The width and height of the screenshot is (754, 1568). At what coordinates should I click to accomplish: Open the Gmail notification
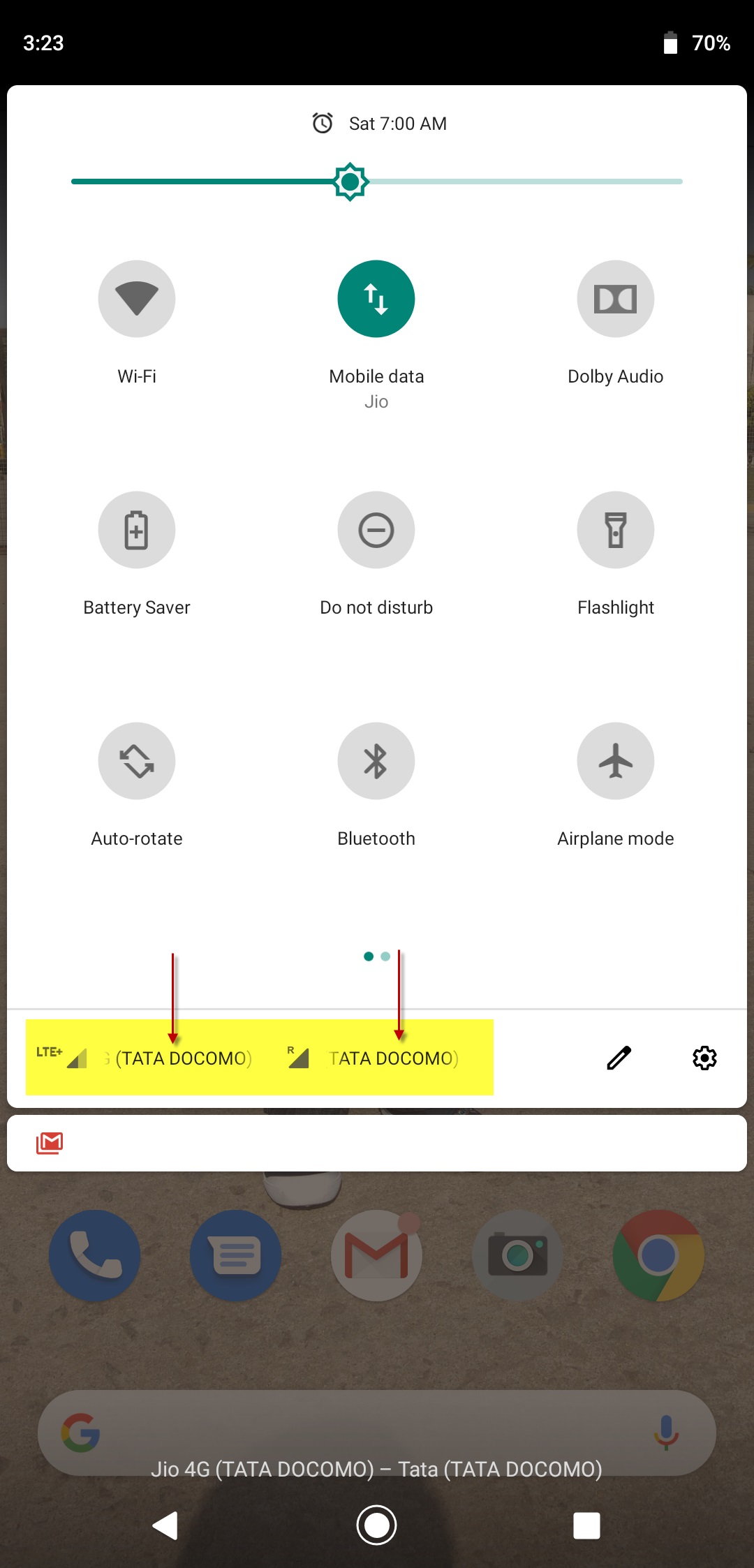coord(377,1143)
